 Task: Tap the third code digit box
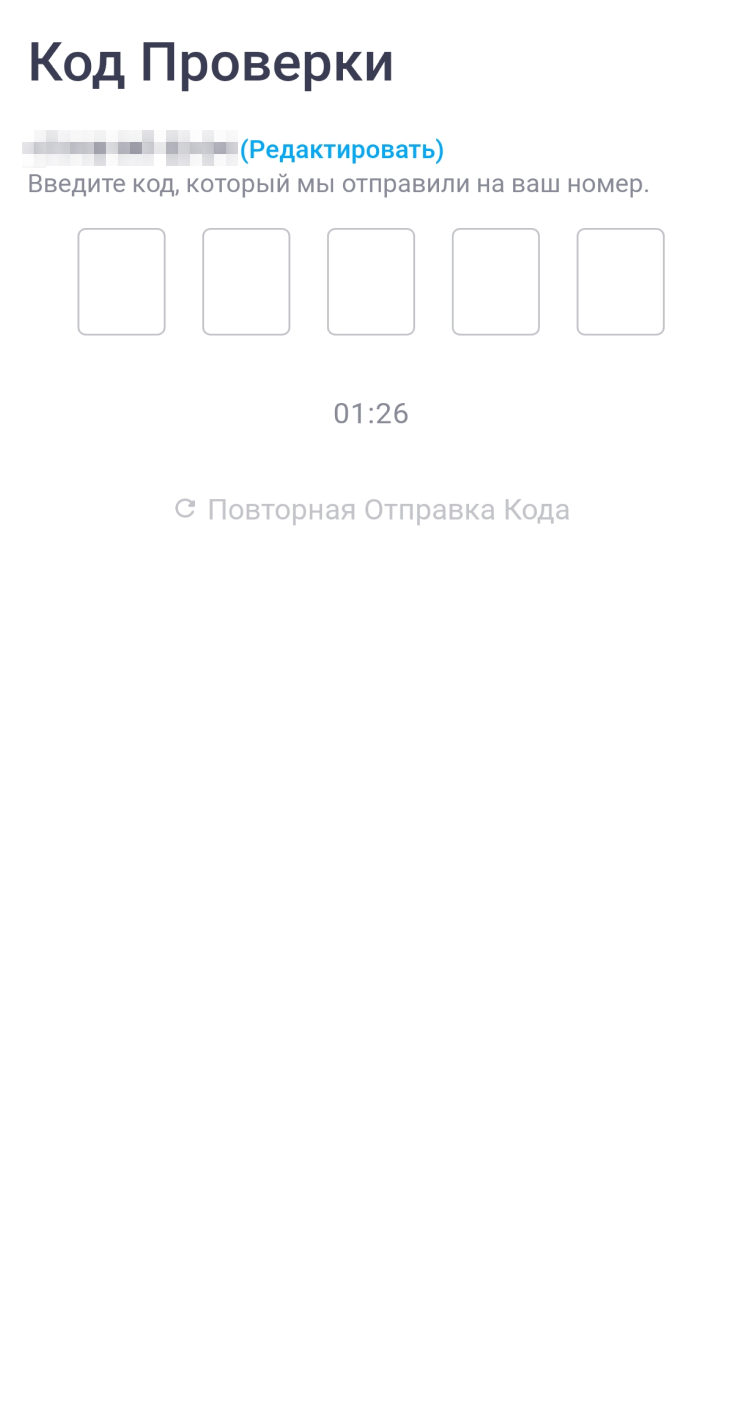coord(371,282)
